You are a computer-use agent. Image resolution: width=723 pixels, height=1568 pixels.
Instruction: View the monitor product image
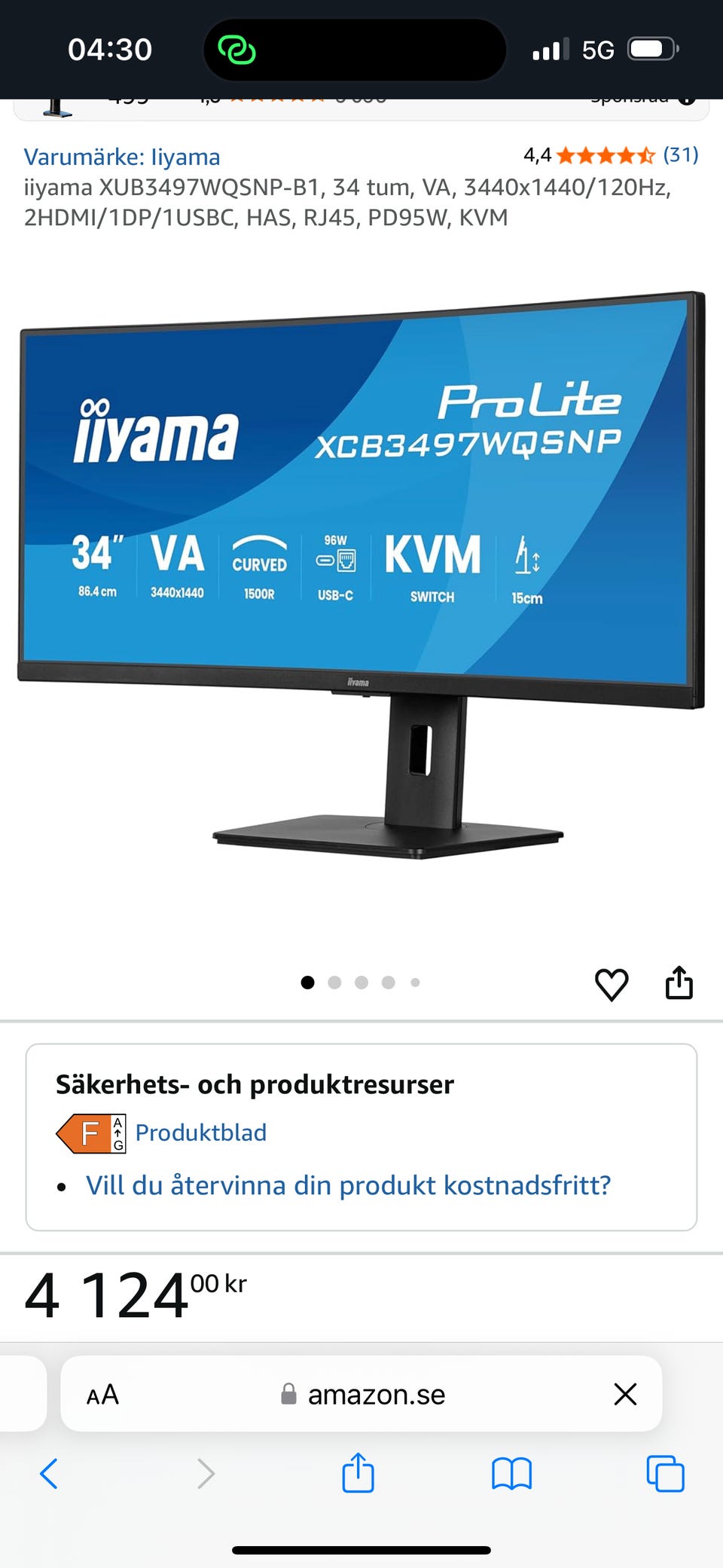(x=361, y=565)
